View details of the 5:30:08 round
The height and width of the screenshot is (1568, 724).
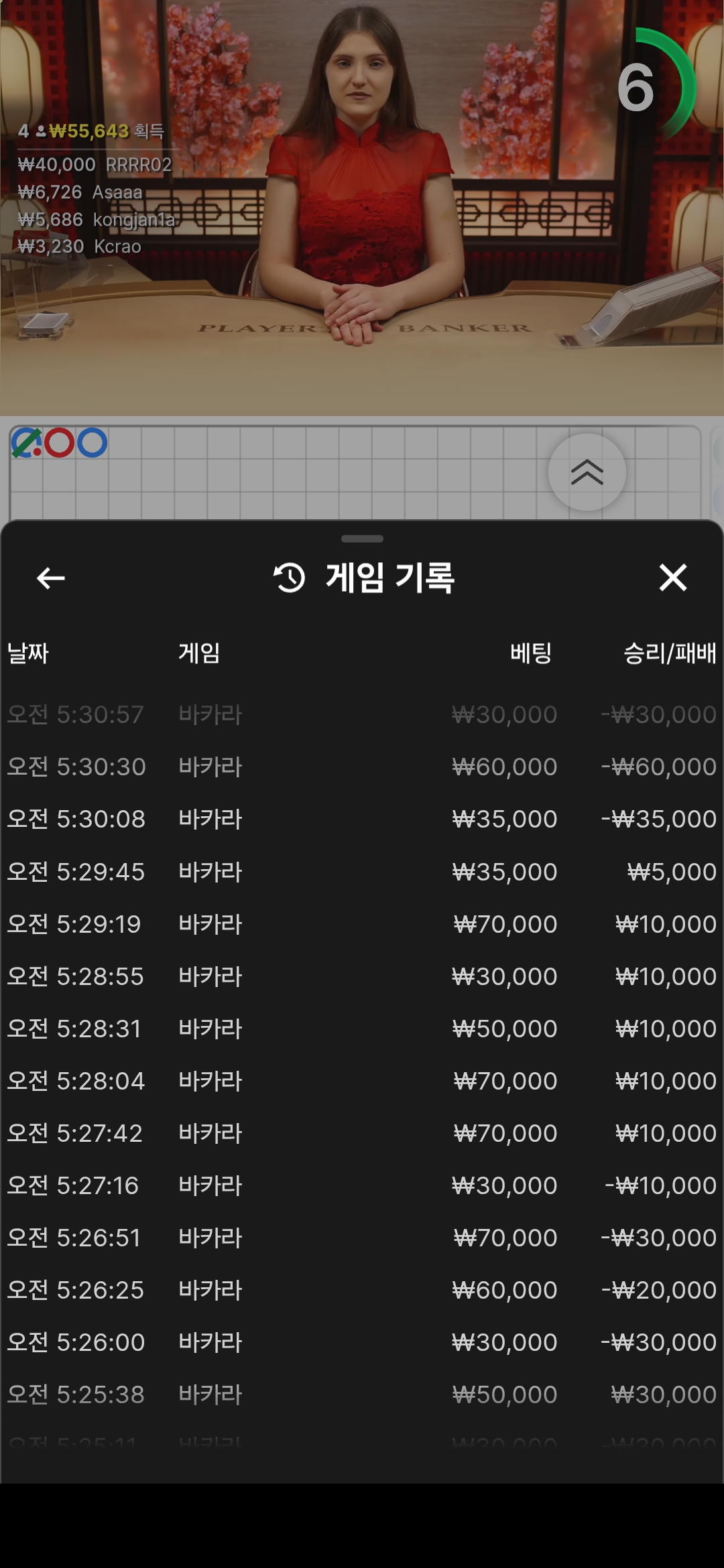coord(362,819)
